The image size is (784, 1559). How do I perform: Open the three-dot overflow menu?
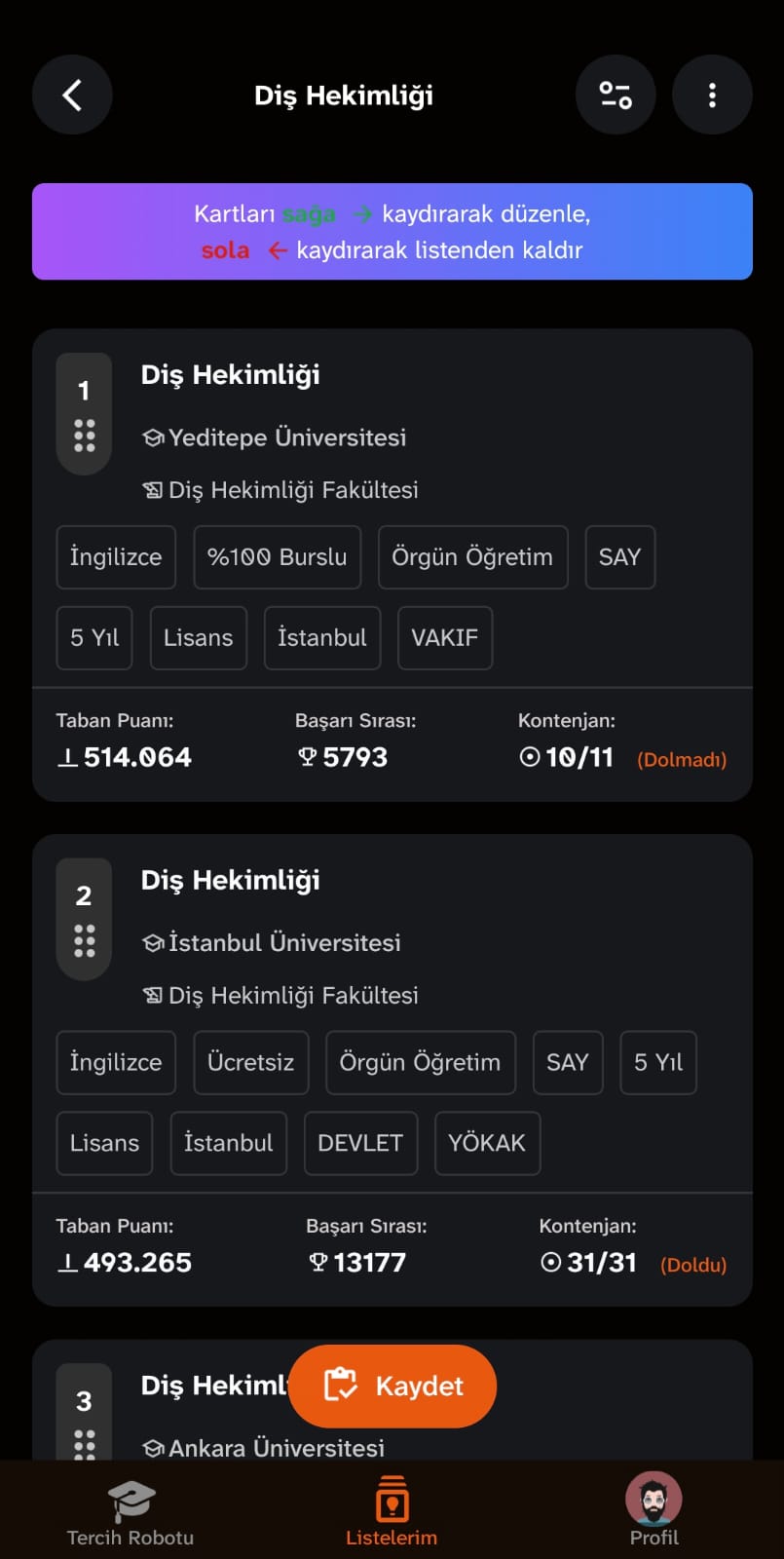point(712,95)
